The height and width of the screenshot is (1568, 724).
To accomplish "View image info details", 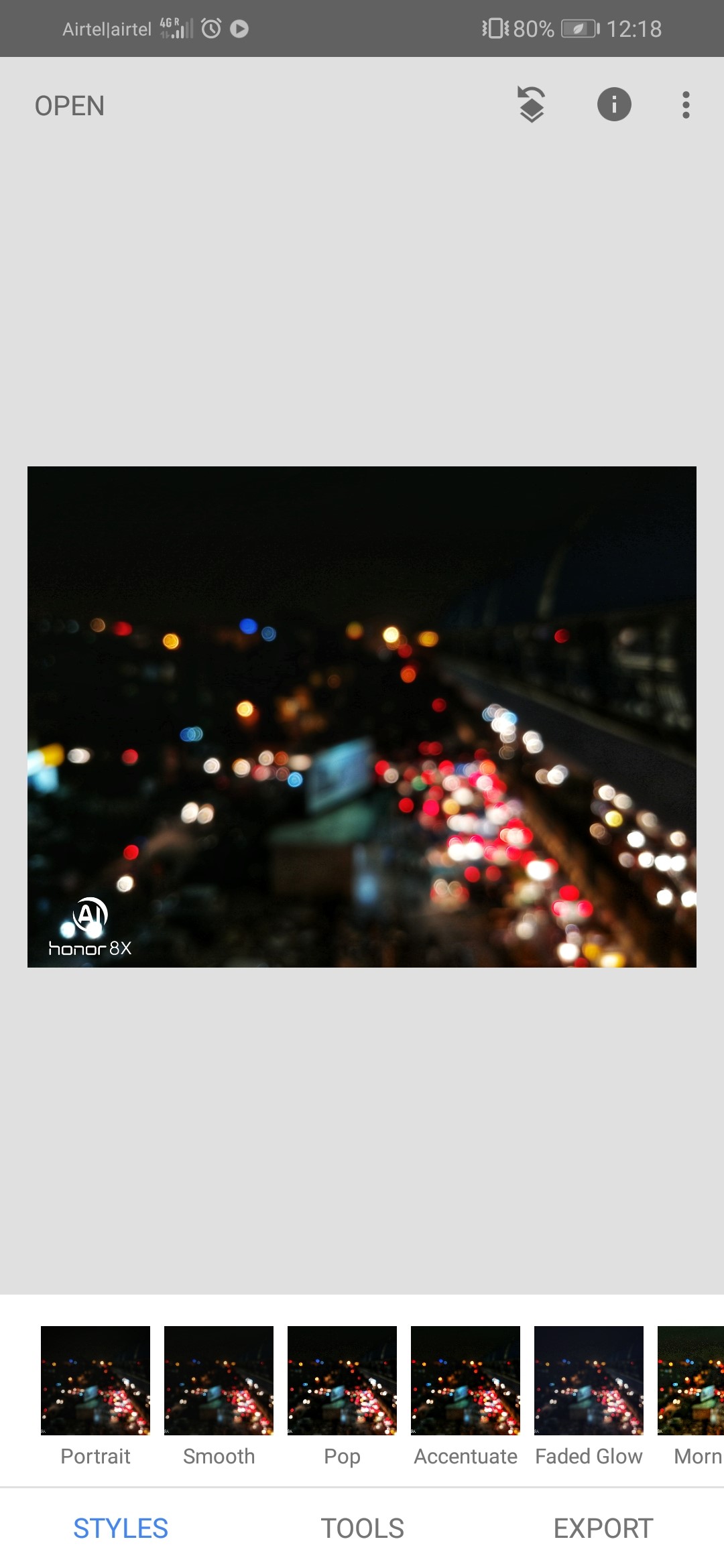I will coord(614,105).
